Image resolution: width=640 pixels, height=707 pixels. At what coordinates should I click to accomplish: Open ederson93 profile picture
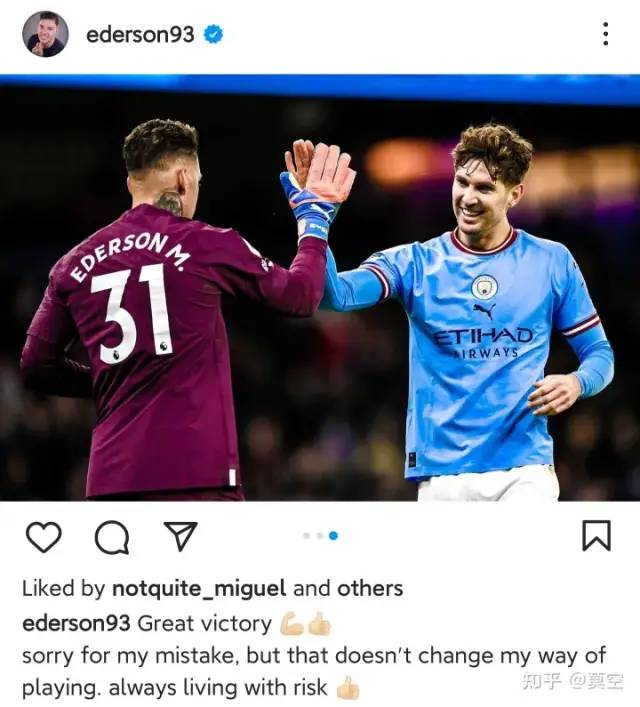tap(44, 35)
